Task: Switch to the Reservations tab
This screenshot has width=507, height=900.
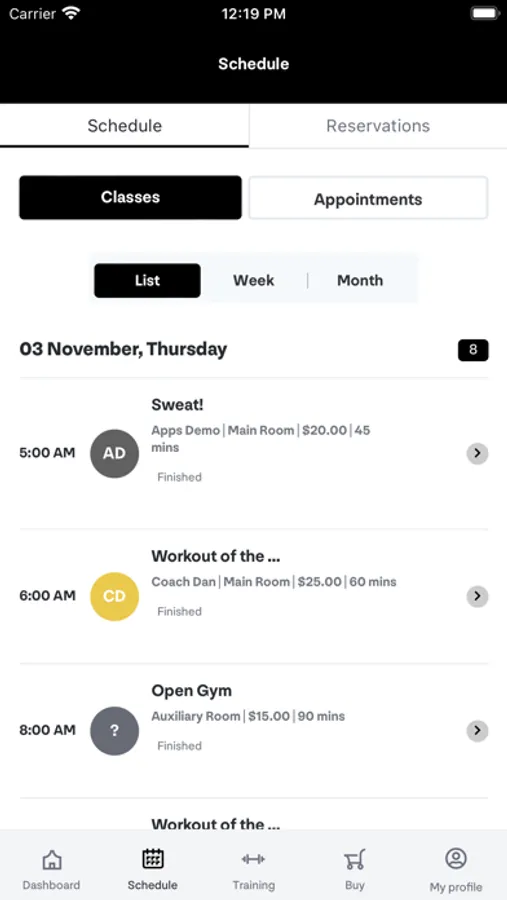Action: pyautogui.click(x=378, y=126)
